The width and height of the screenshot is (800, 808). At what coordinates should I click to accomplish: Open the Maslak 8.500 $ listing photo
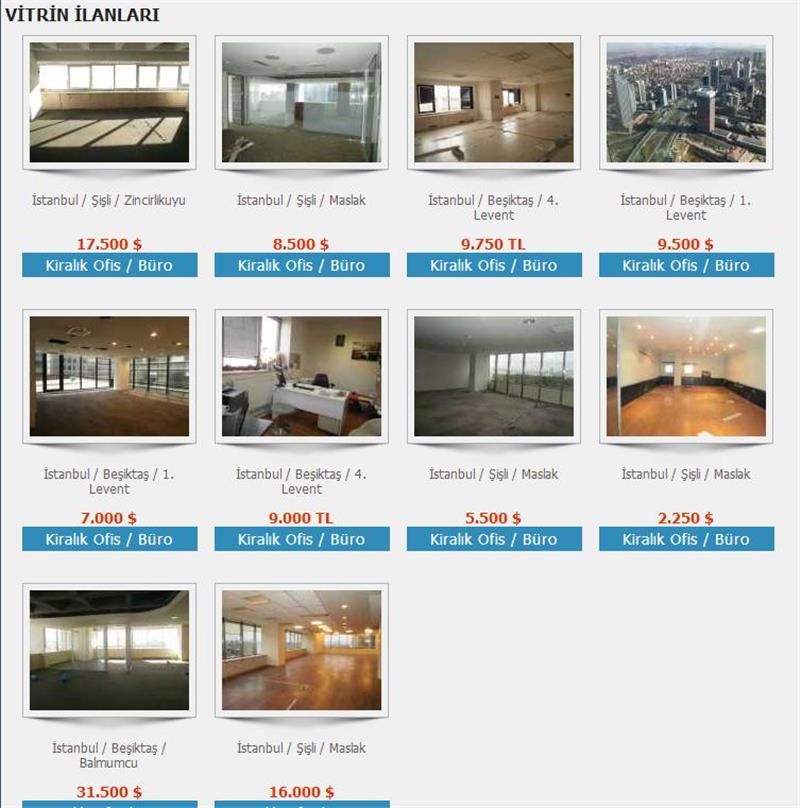tap(301, 102)
